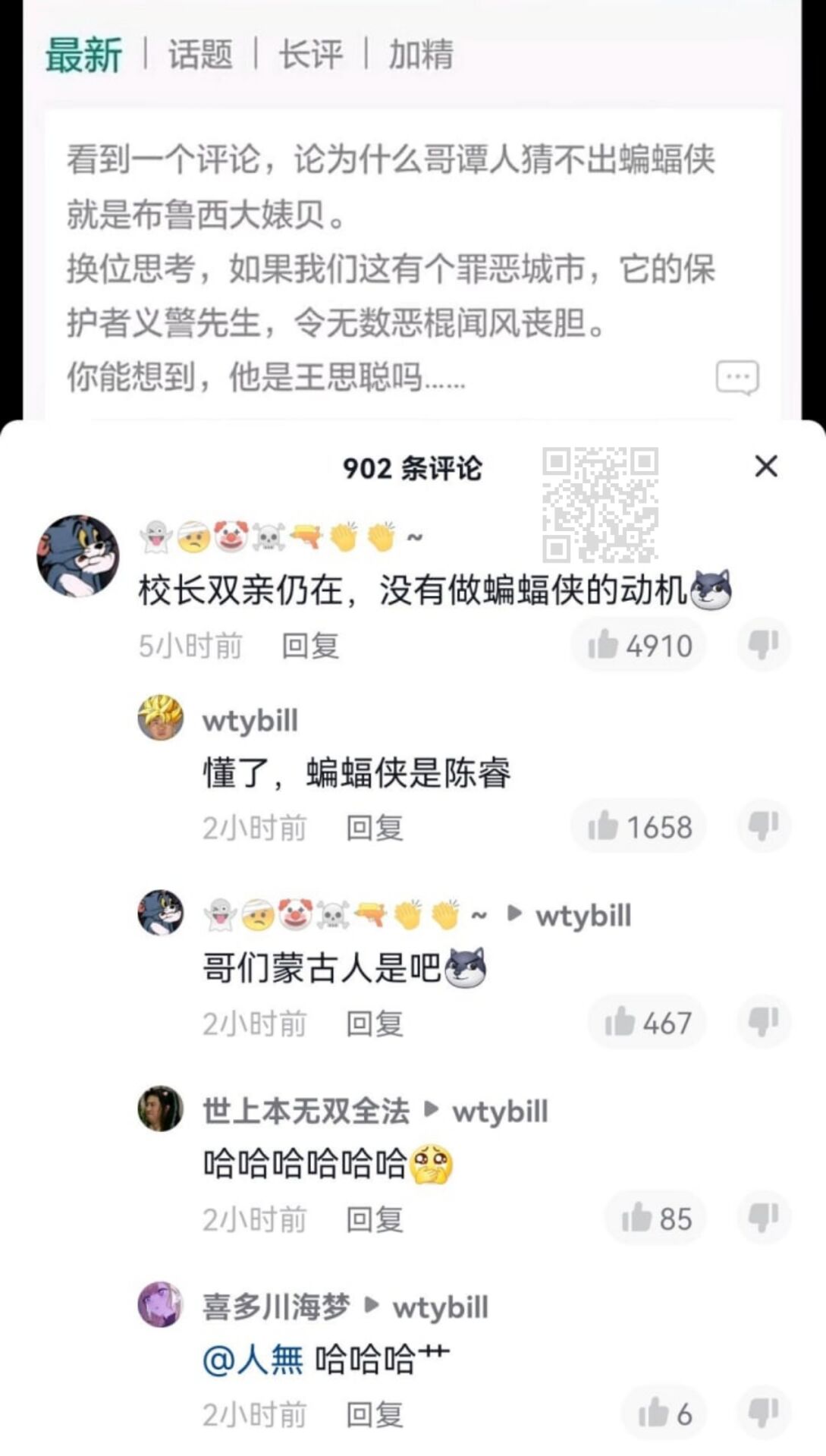Switch to the 加精 tab
The height and width of the screenshot is (1456, 826).
[x=421, y=55]
